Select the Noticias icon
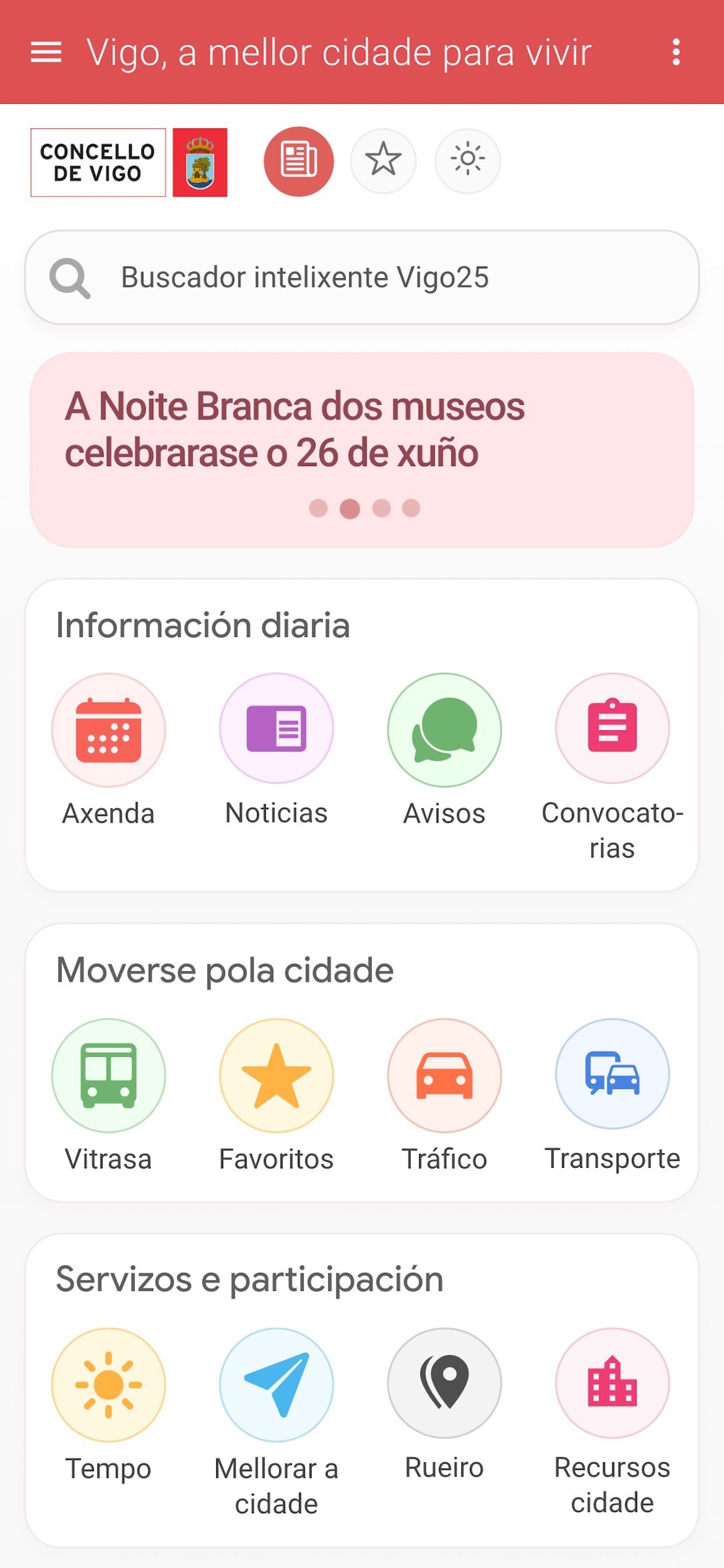 [276, 729]
